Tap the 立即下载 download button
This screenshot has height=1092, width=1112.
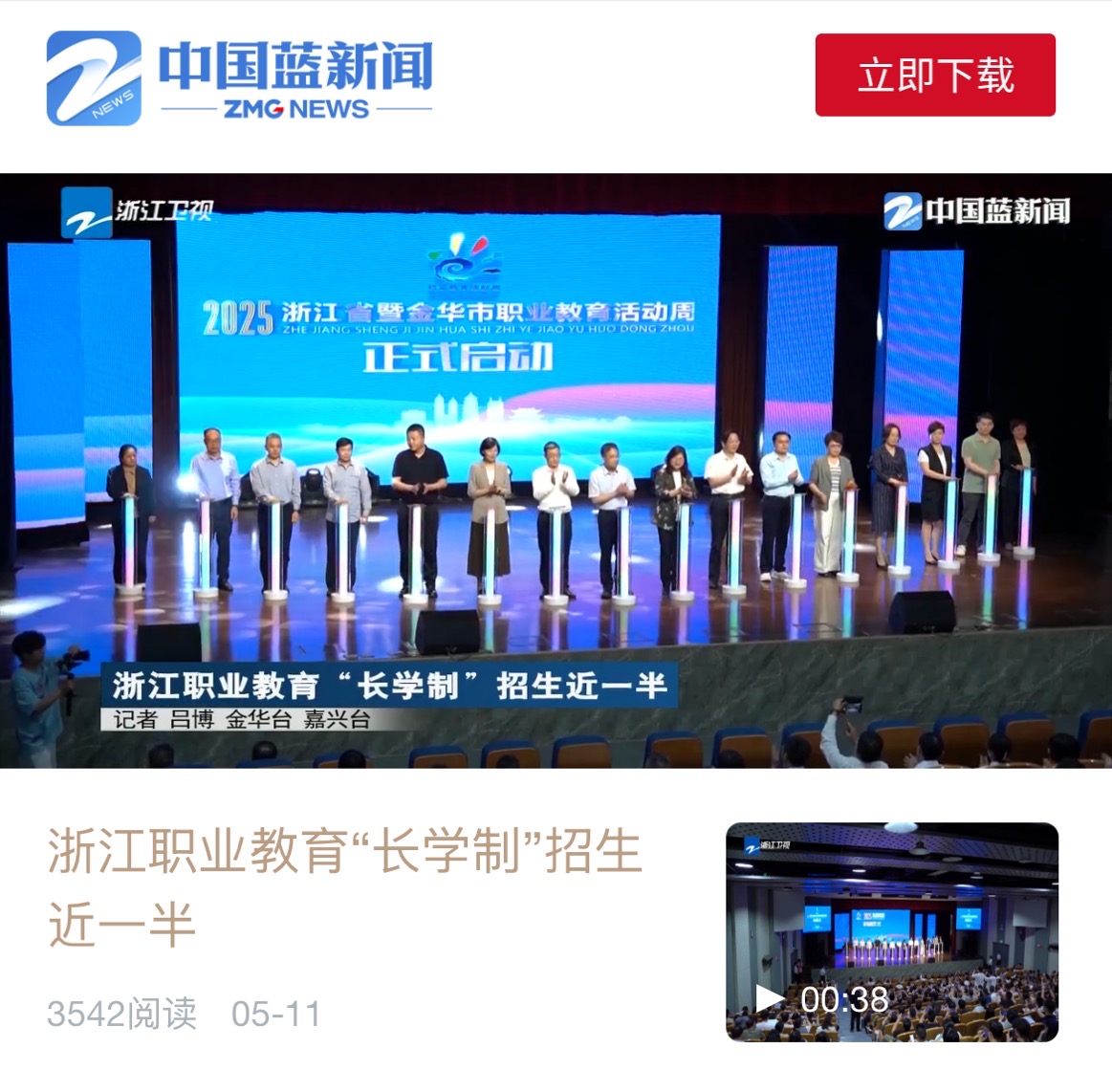click(934, 76)
